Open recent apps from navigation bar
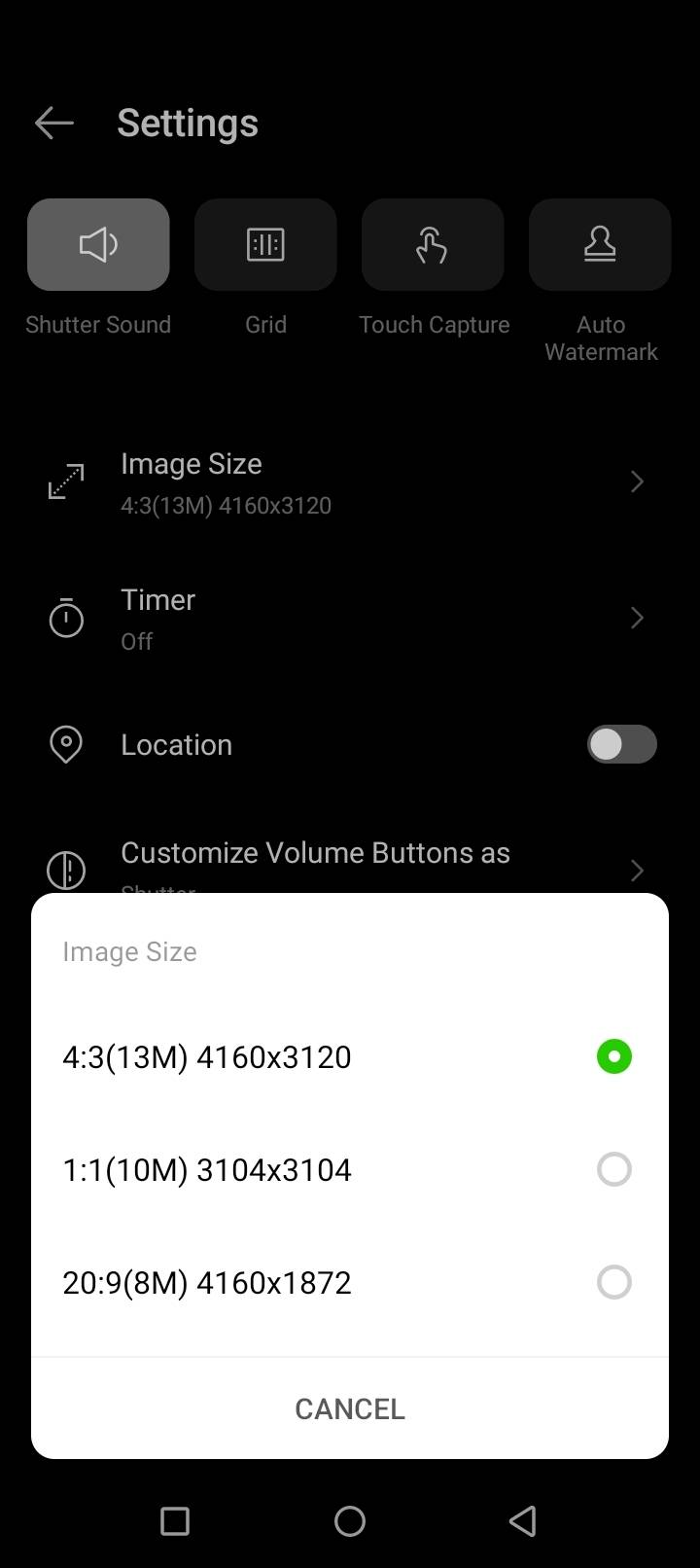 click(175, 1520)
